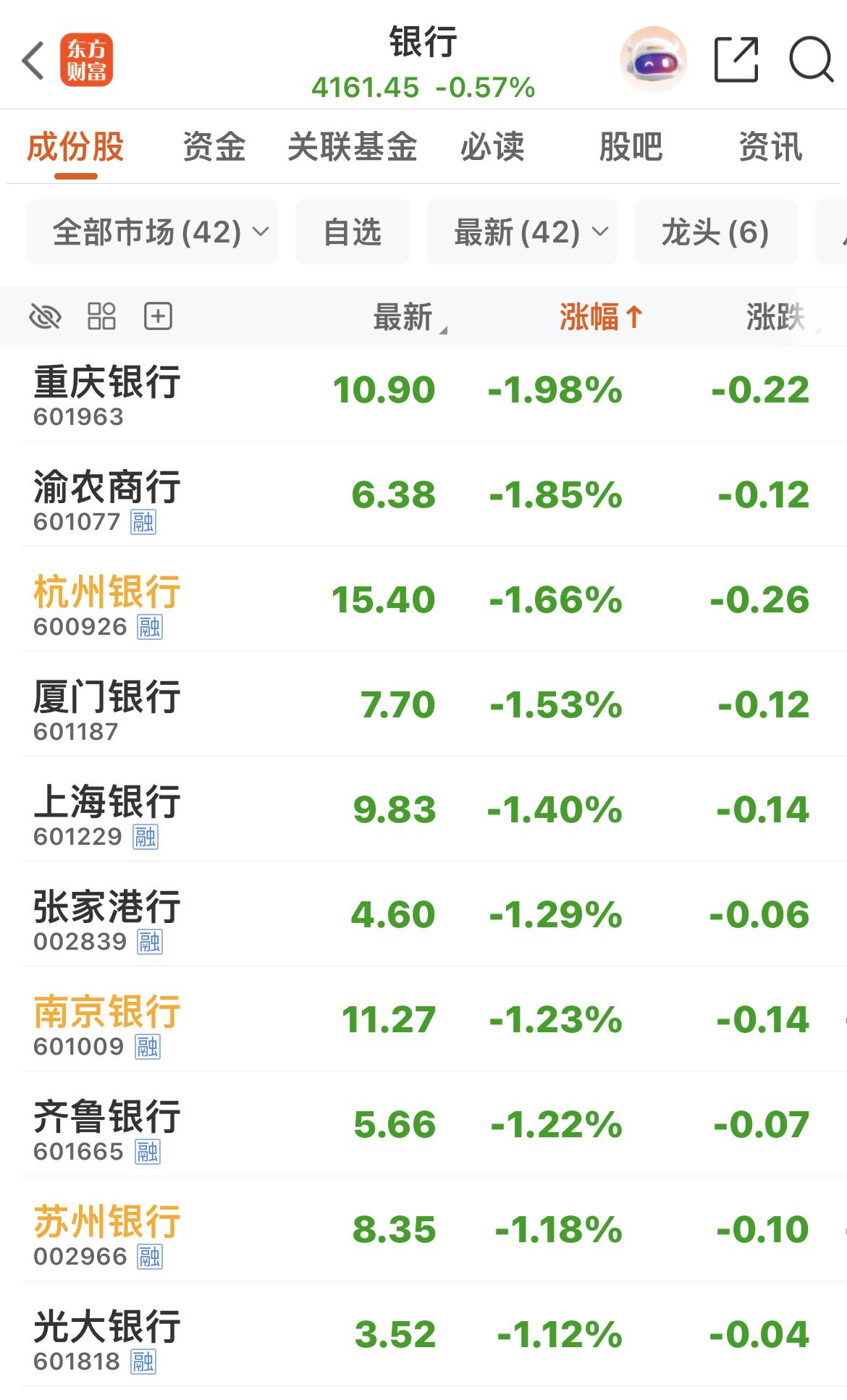Tap the plus icon to add a column

click(x=158, y=316)
